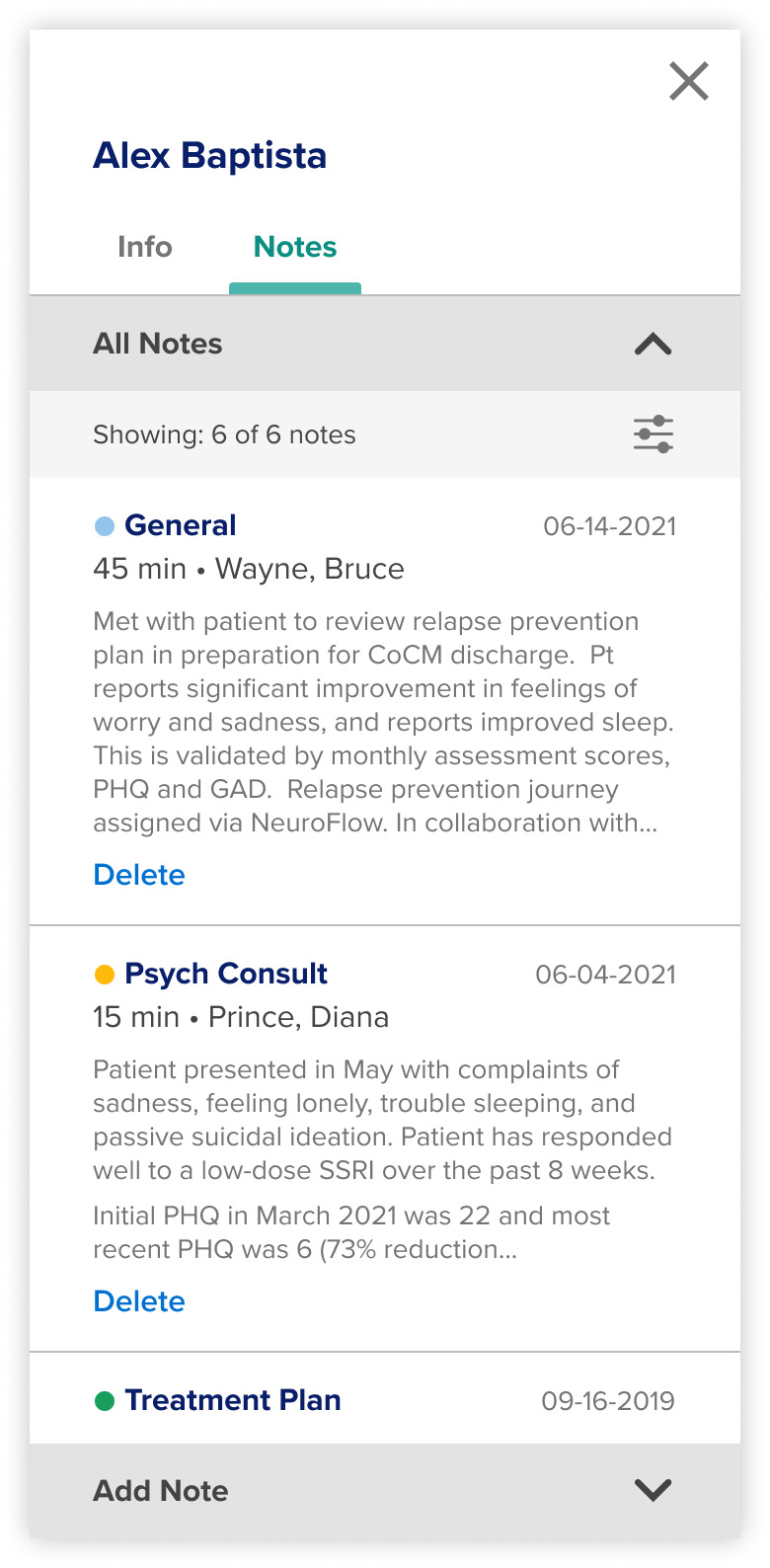
Task: Select the Notes tab
Action: pyautogui.click(x=295, y=247)
